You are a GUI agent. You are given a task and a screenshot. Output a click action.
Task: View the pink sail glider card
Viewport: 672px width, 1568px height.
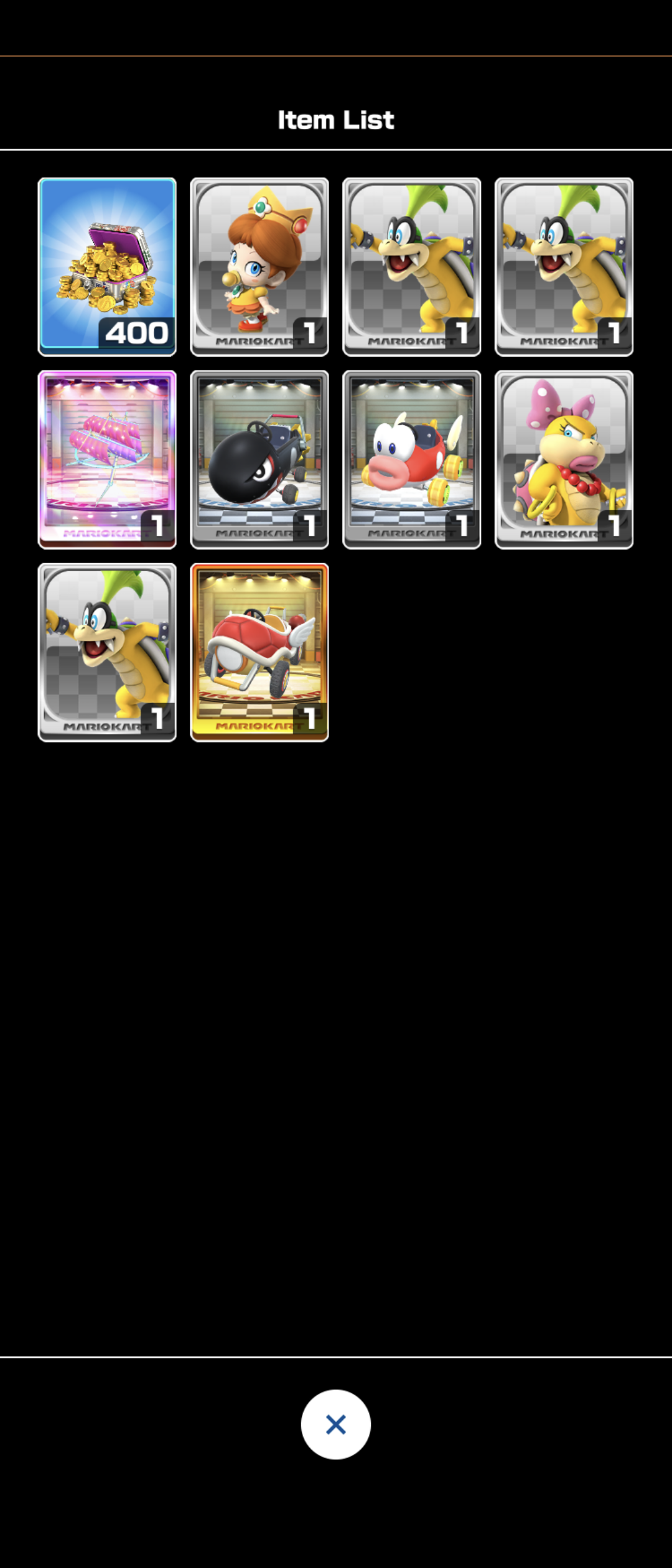(107, 459)
